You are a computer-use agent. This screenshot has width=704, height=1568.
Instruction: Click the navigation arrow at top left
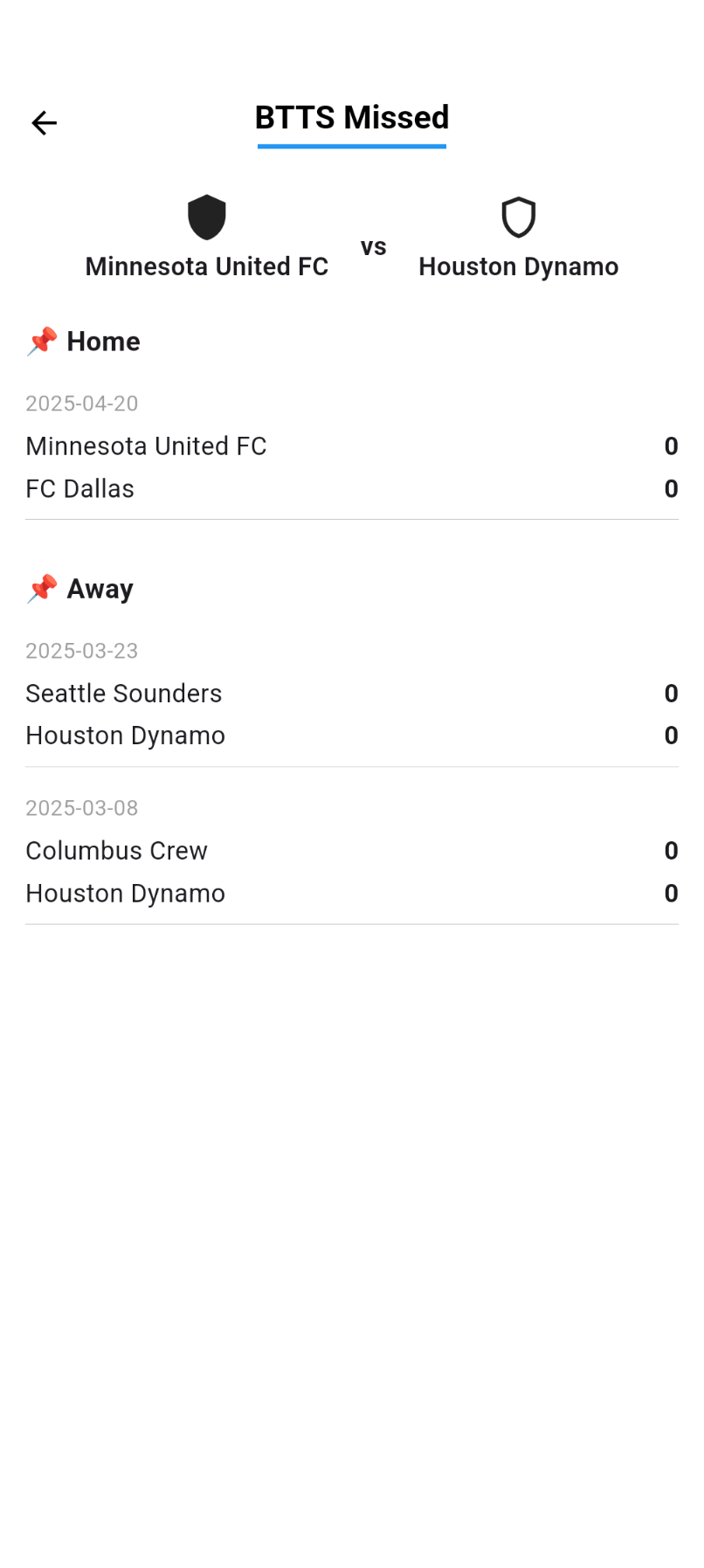tap(44, 122)
